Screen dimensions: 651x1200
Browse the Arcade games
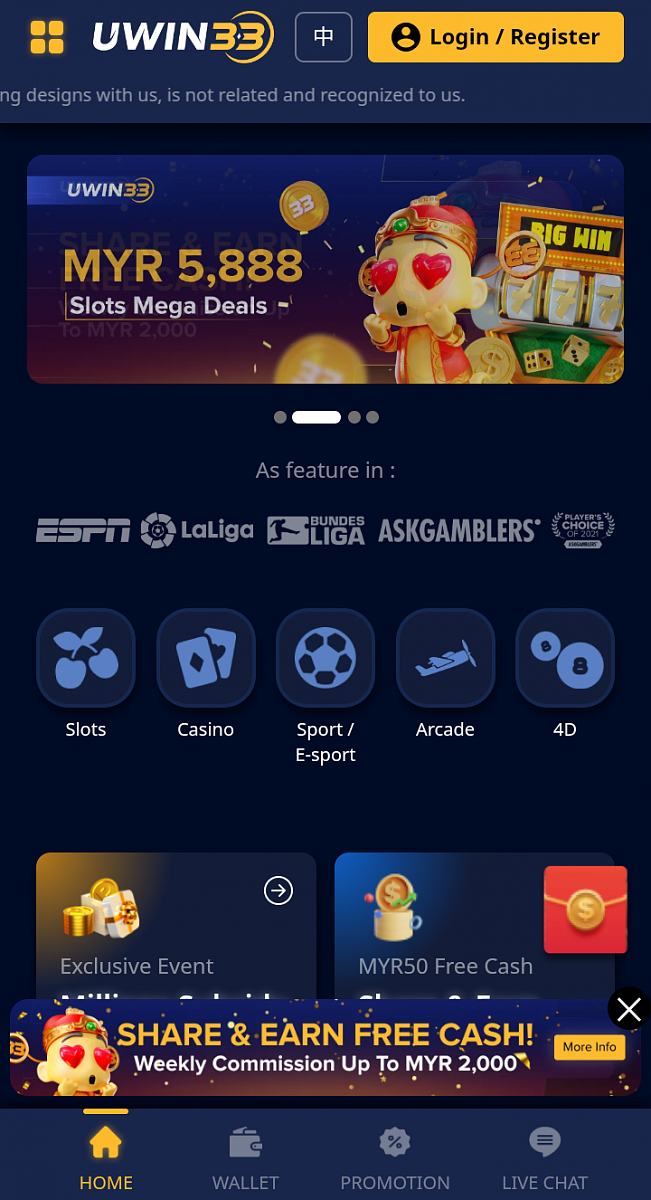445,658
